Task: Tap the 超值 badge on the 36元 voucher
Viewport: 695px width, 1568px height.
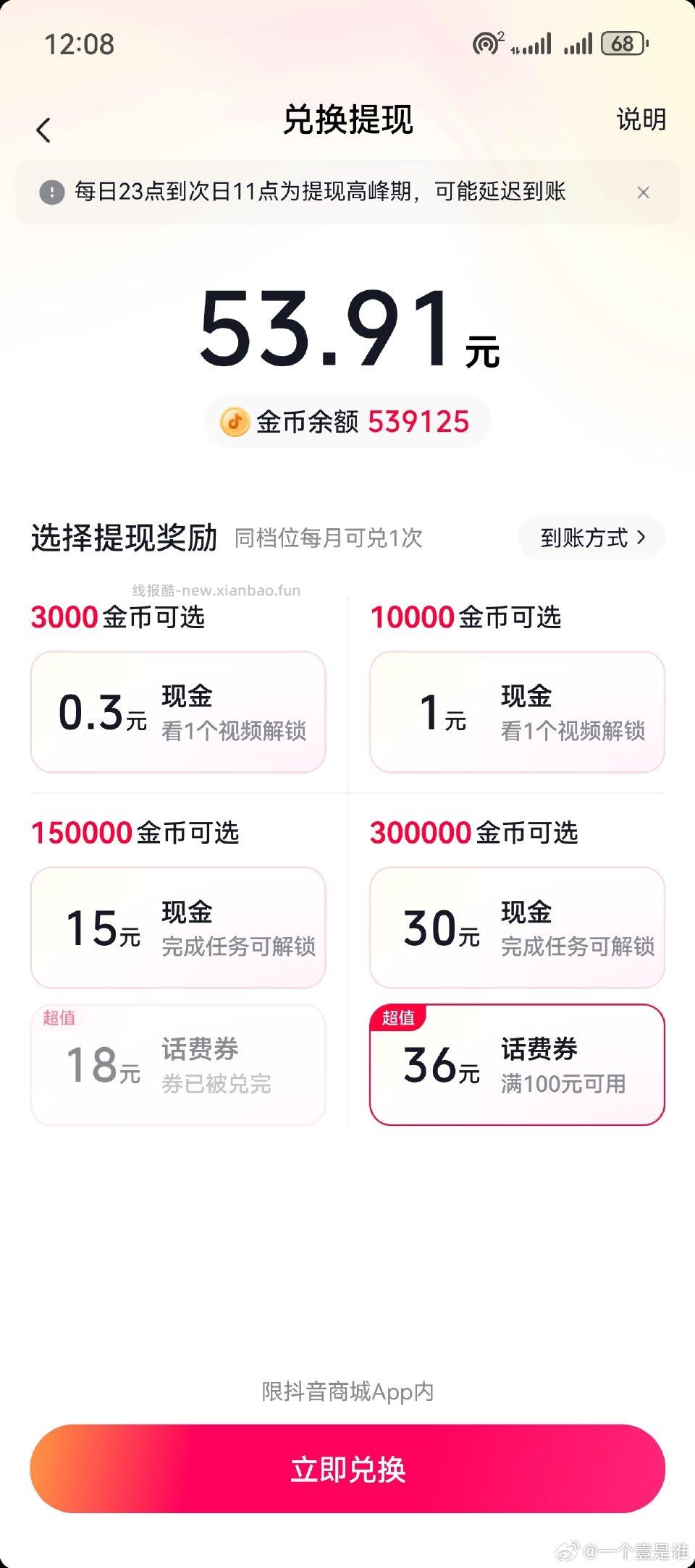Action: tap(401, 1019)
